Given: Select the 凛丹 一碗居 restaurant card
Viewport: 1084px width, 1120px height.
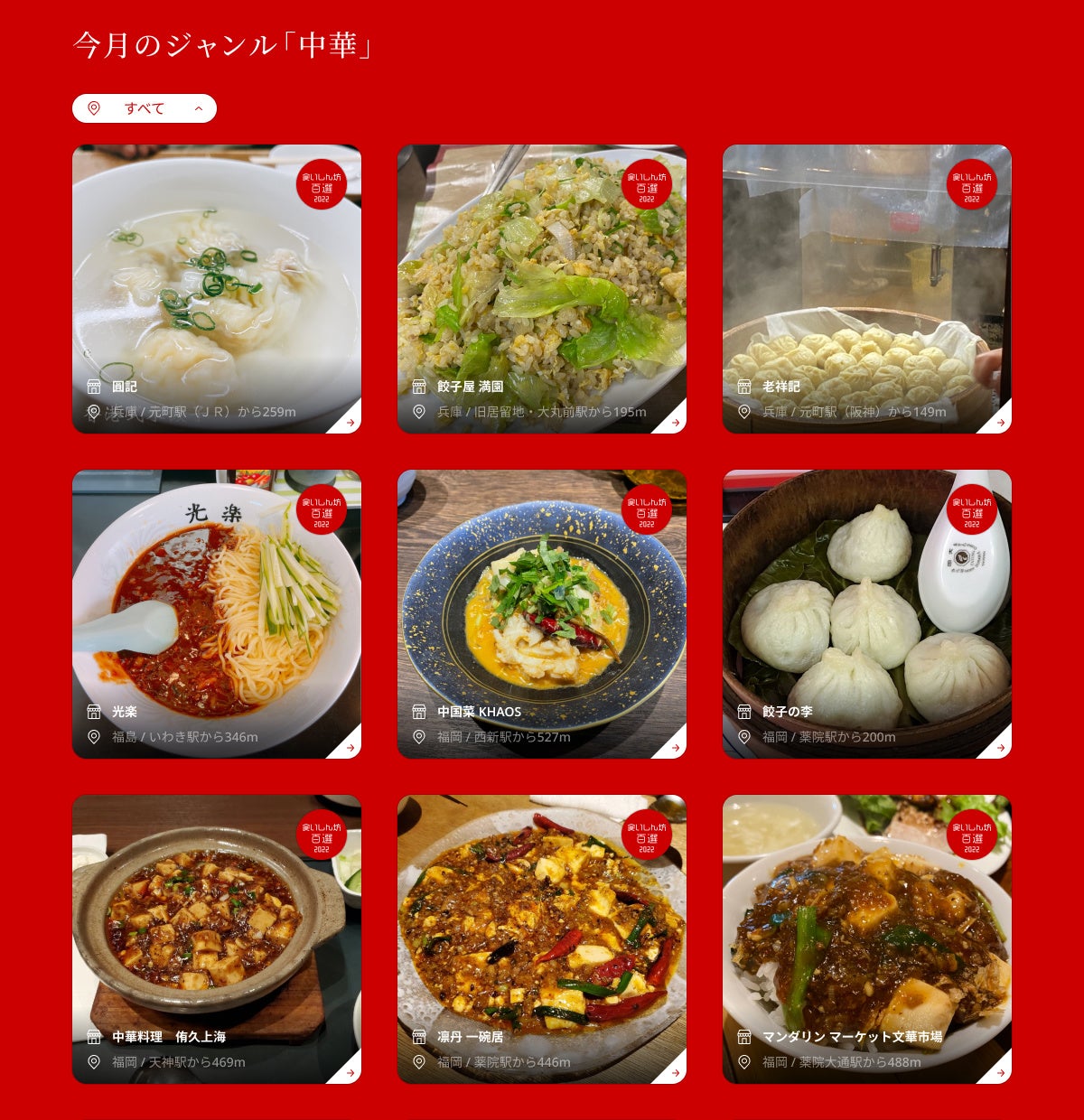Looking at the screenshot, I should [542, 939].
